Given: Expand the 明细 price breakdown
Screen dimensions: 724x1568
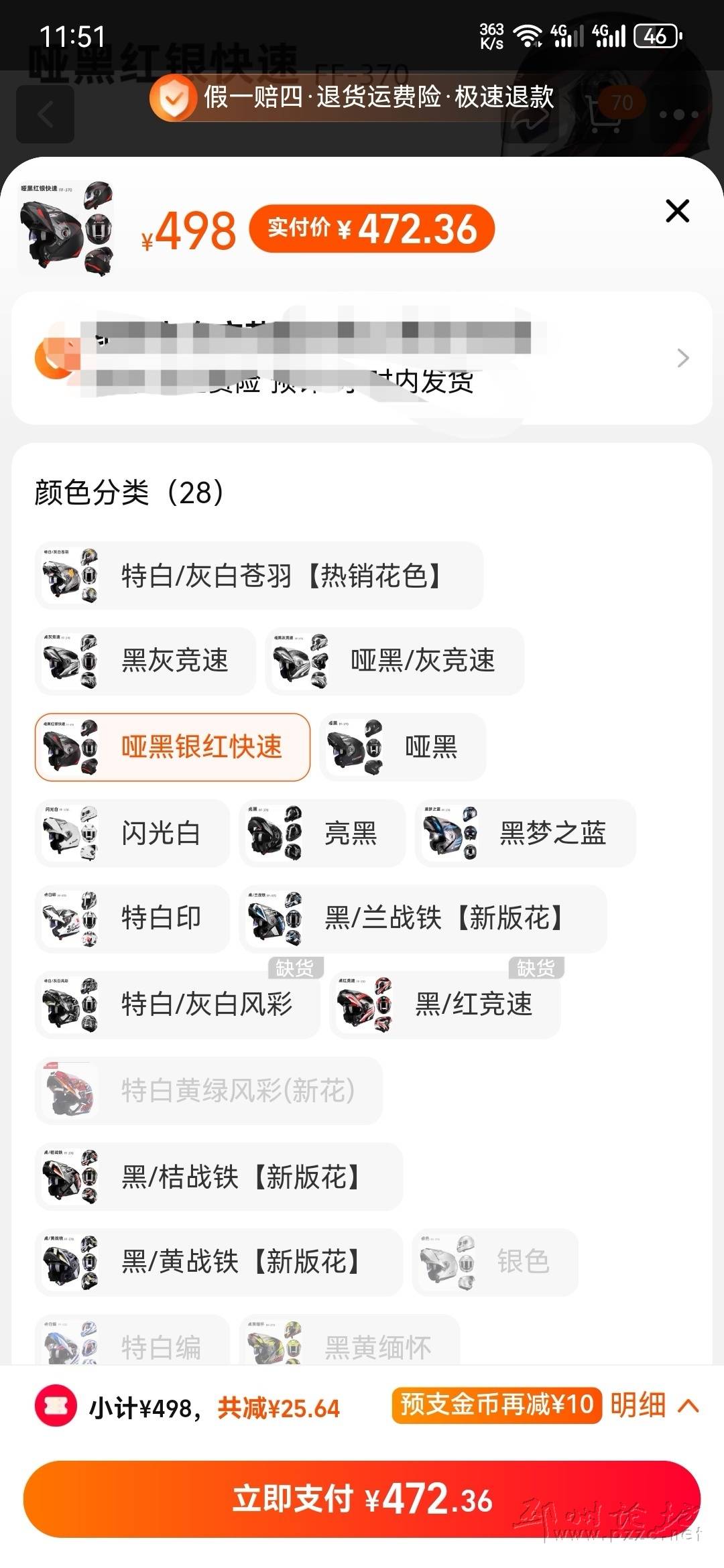Looking at the screenshot, I should tap(654, 1405).
